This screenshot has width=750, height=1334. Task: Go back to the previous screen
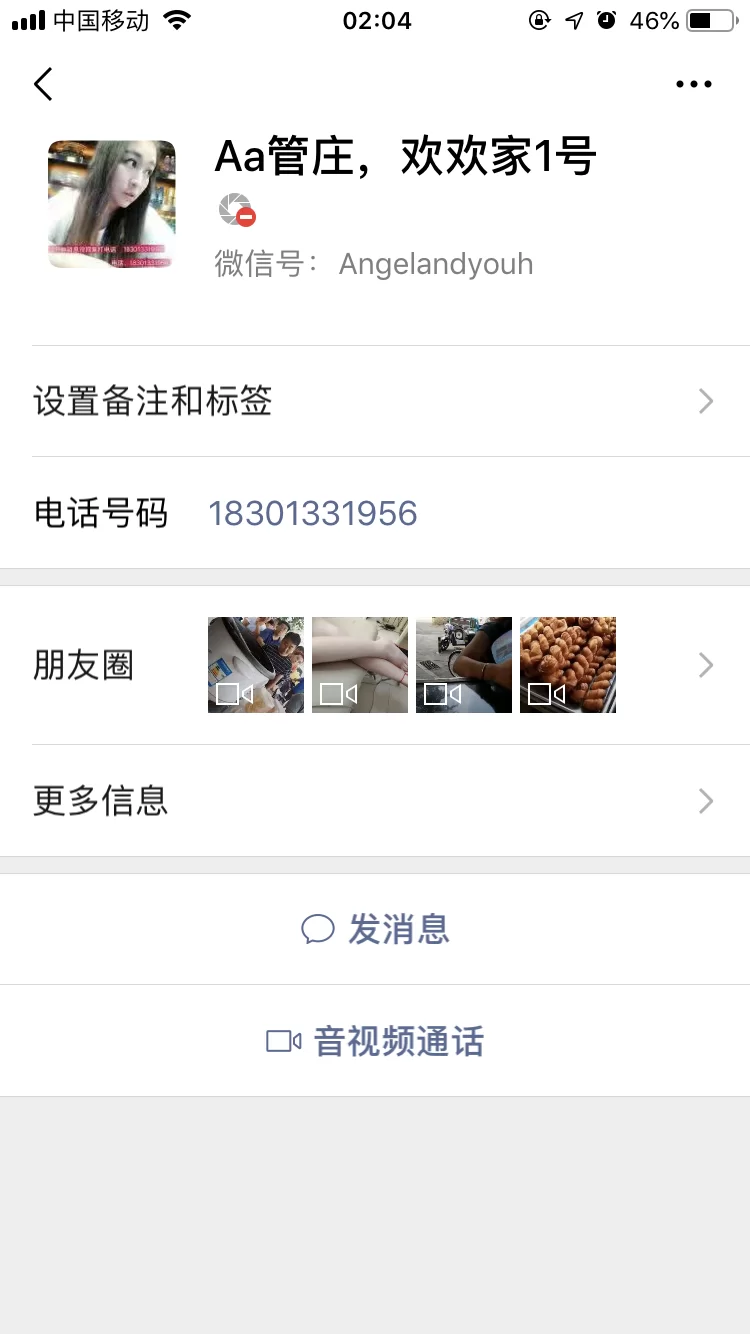43,85
